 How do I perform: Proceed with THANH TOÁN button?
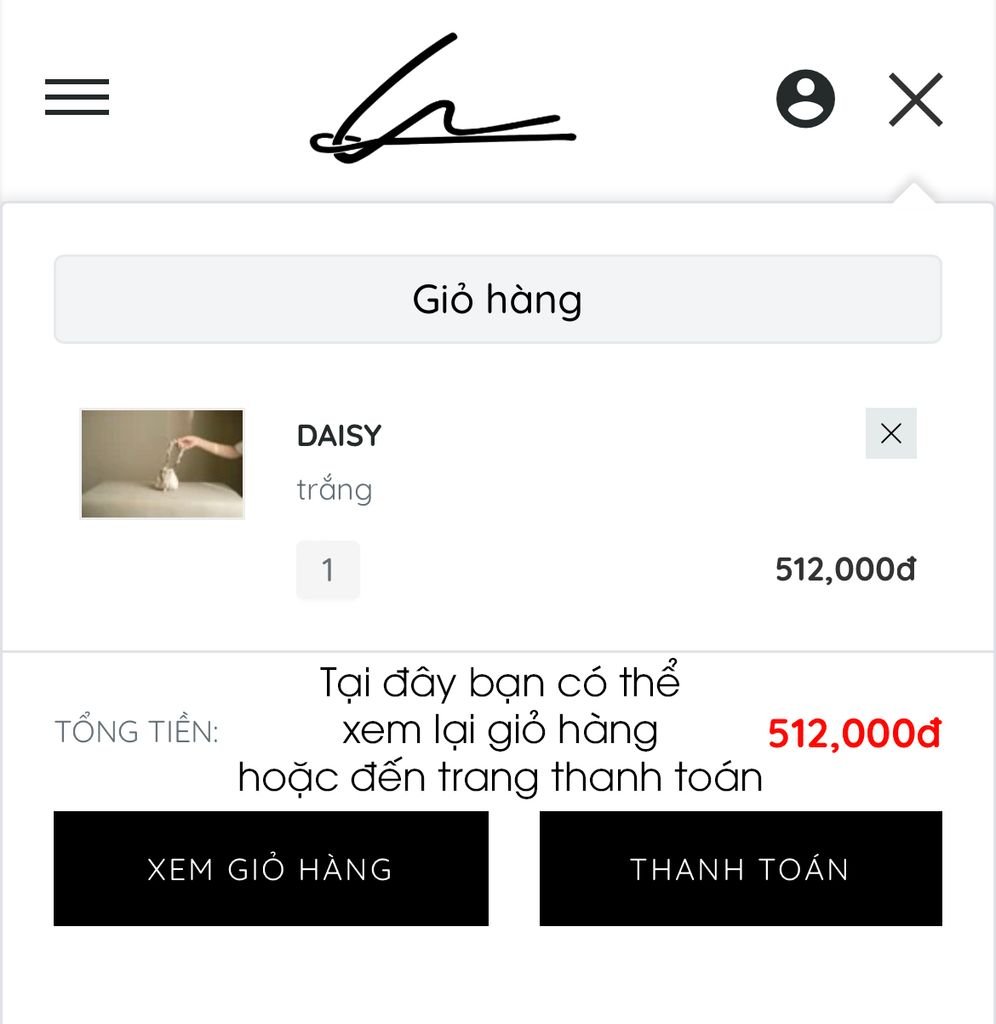[740, 868]
